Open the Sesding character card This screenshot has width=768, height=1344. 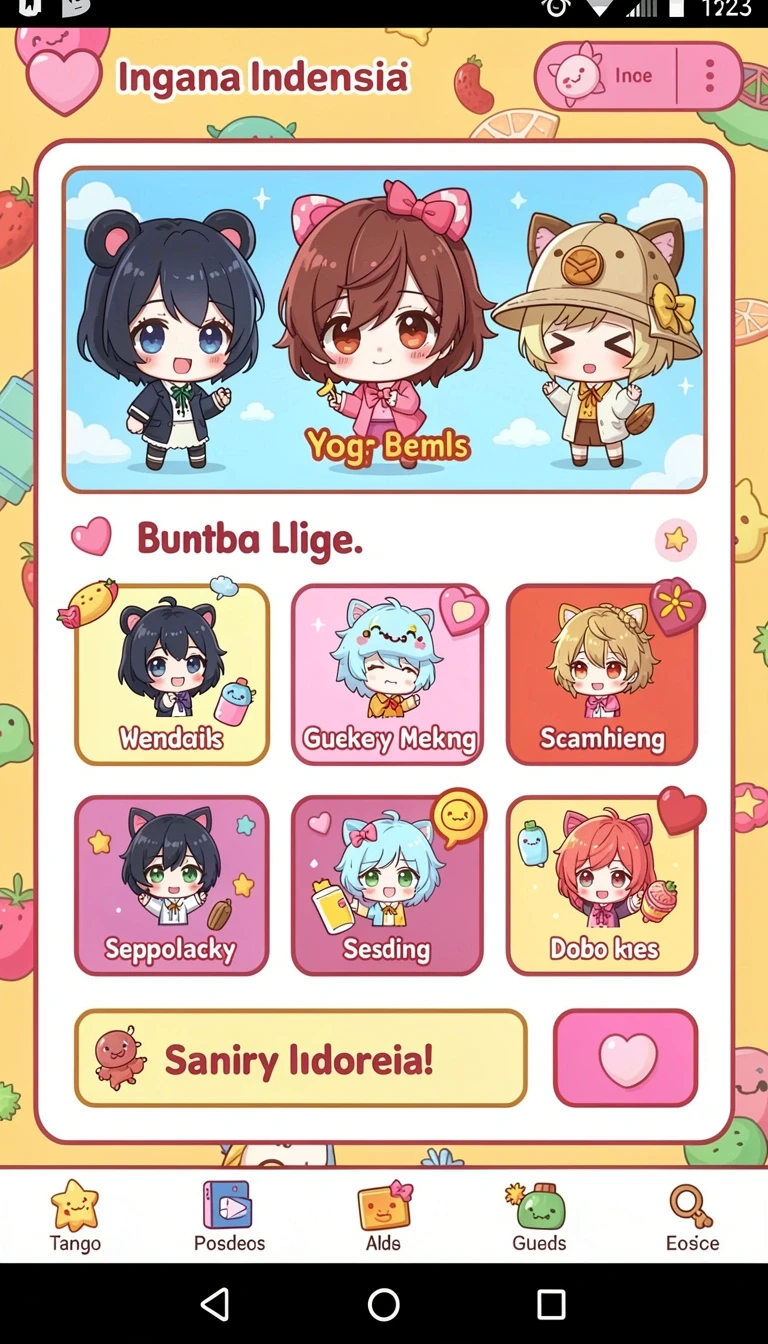(x=387, y=885)
